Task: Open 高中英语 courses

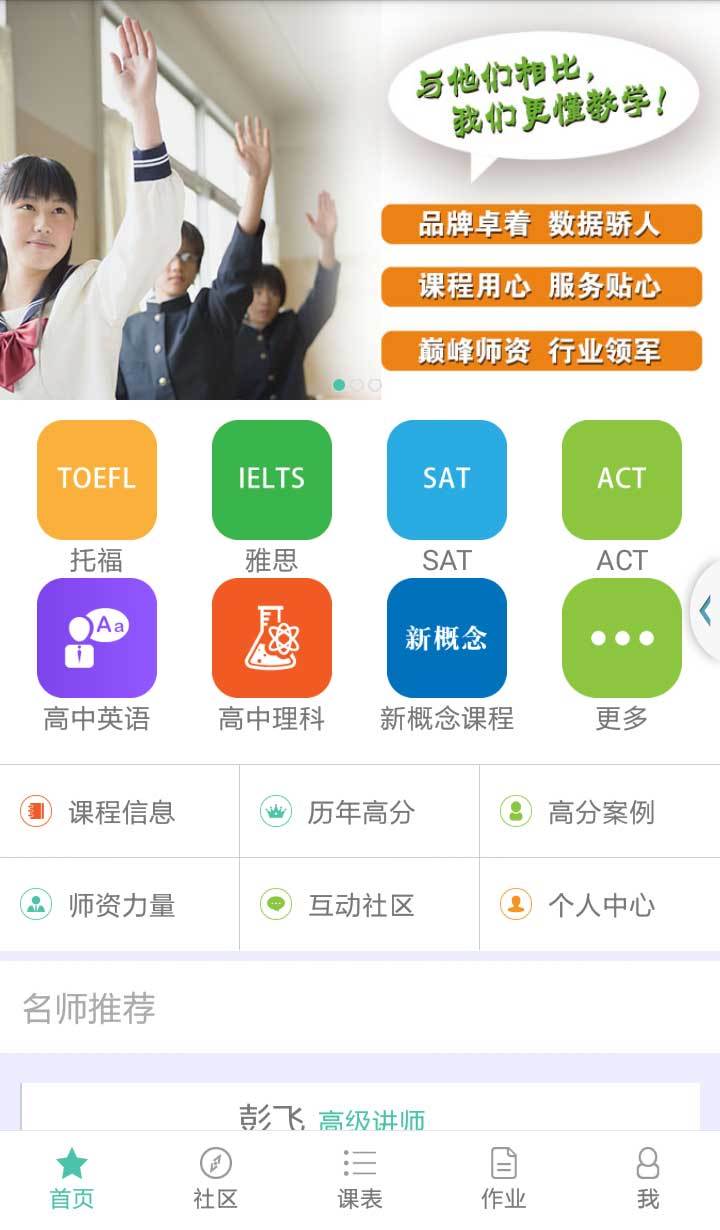Action: click(97, 638)
